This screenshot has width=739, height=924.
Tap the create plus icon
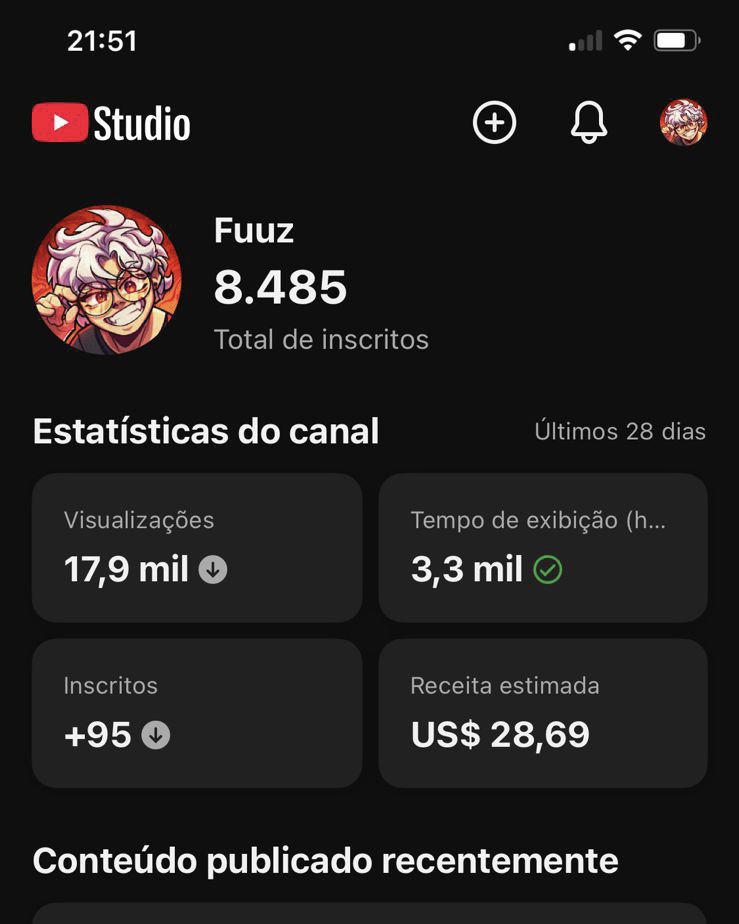coord(494,123)
